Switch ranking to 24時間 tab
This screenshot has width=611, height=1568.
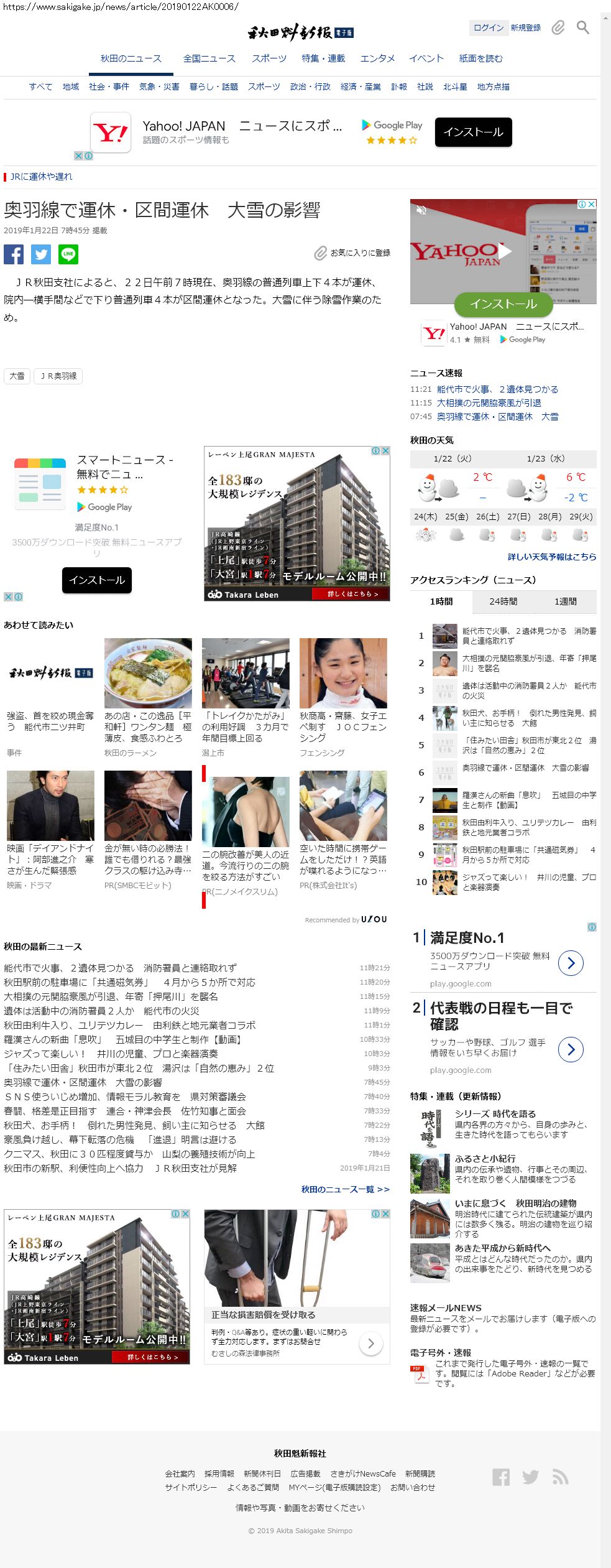point(503,601)
